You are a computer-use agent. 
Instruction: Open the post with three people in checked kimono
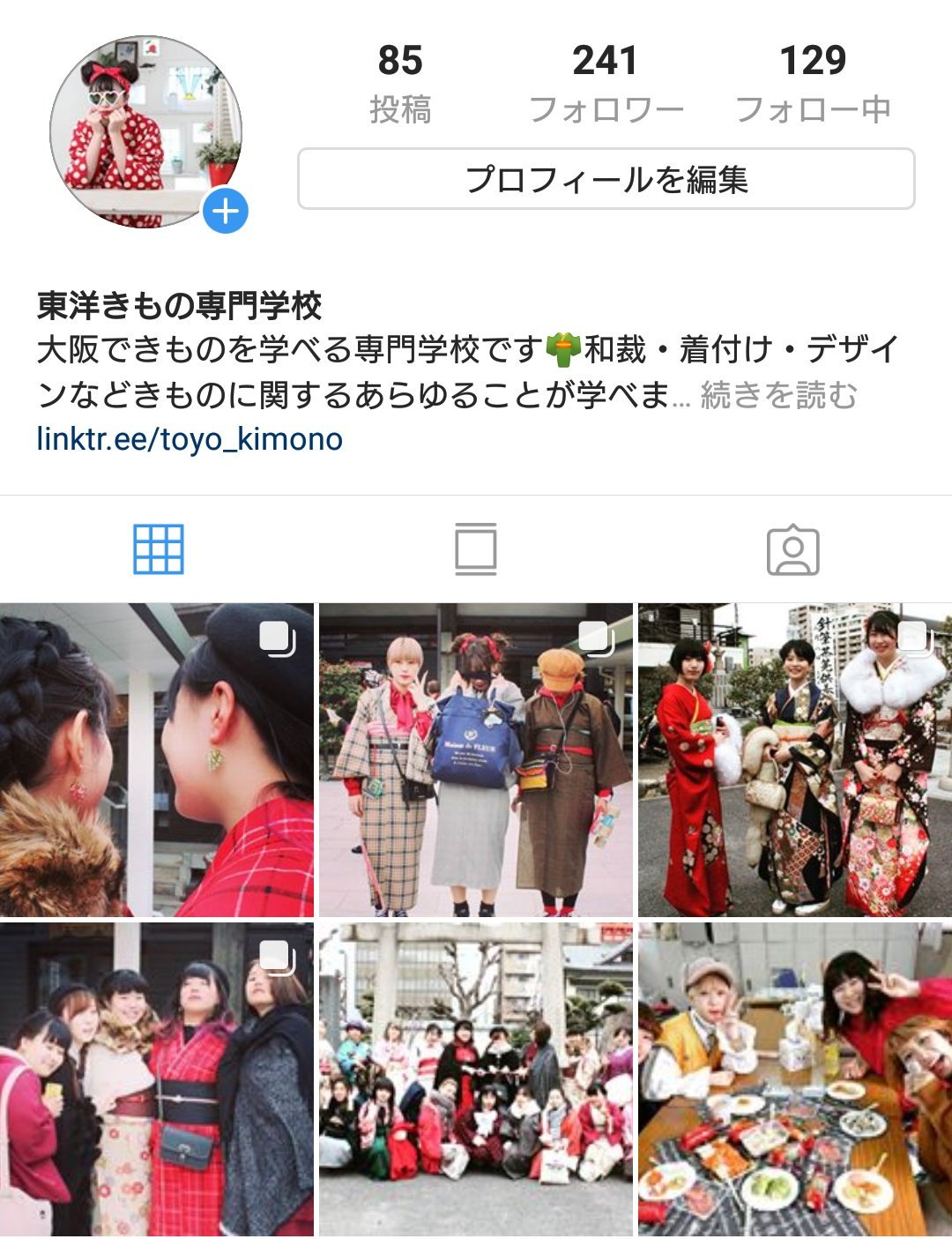tap(475, 760)
